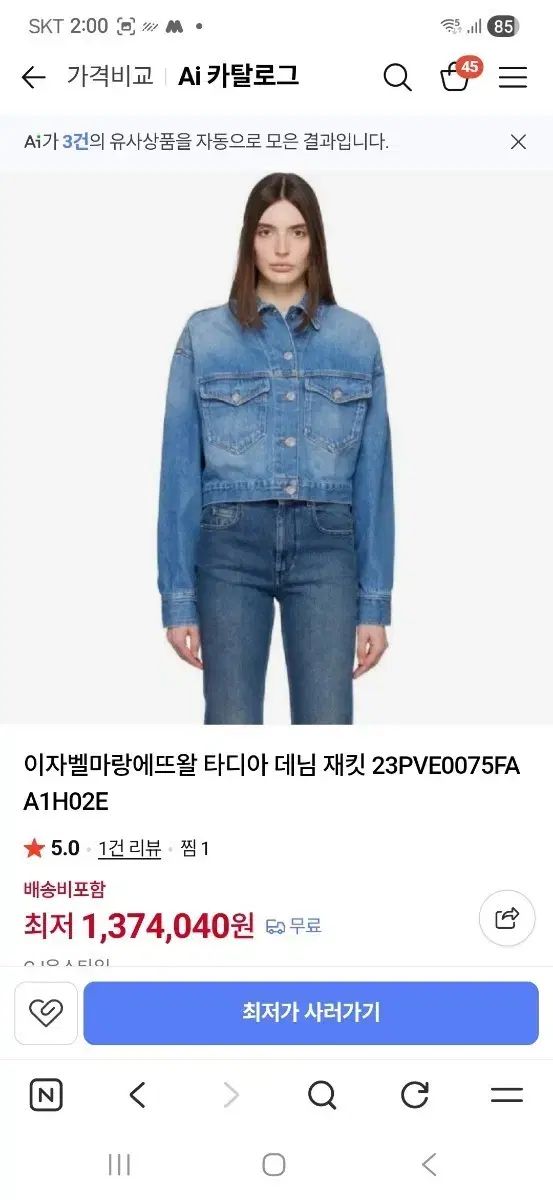Screen dimensions: 553x1200
Task: Open the hamburger menu in the header
Action: (513, 77)
